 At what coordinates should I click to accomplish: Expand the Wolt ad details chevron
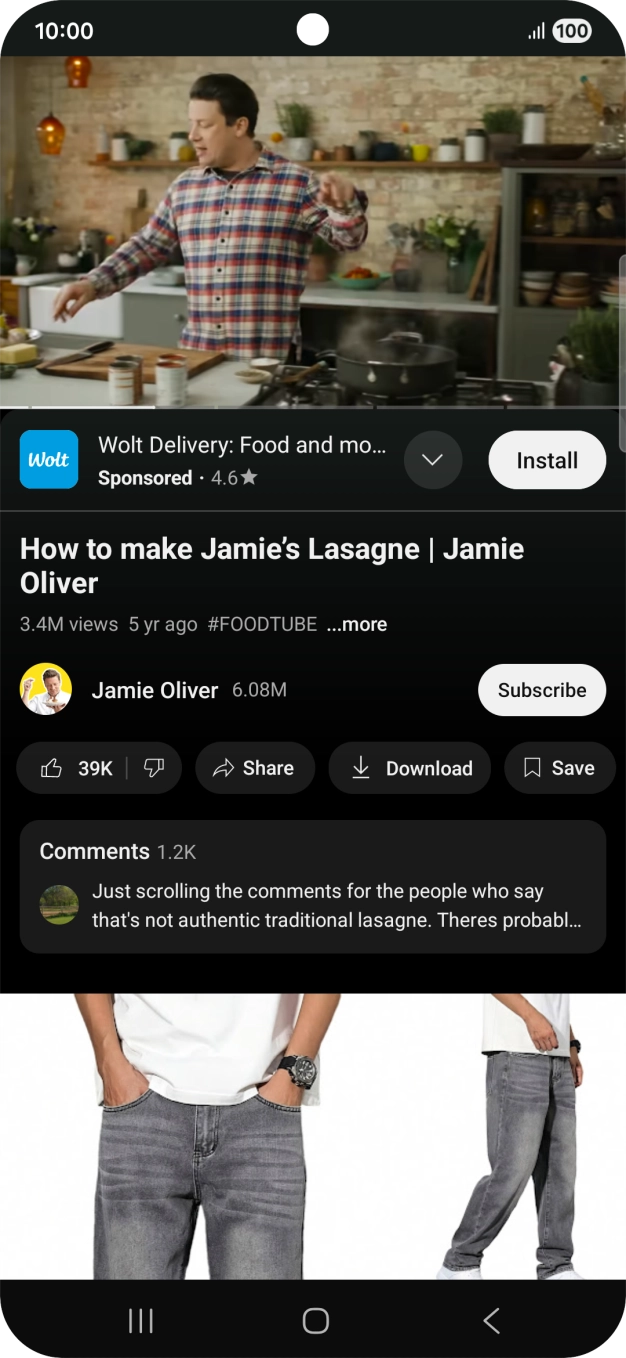(x=433, y=460)
